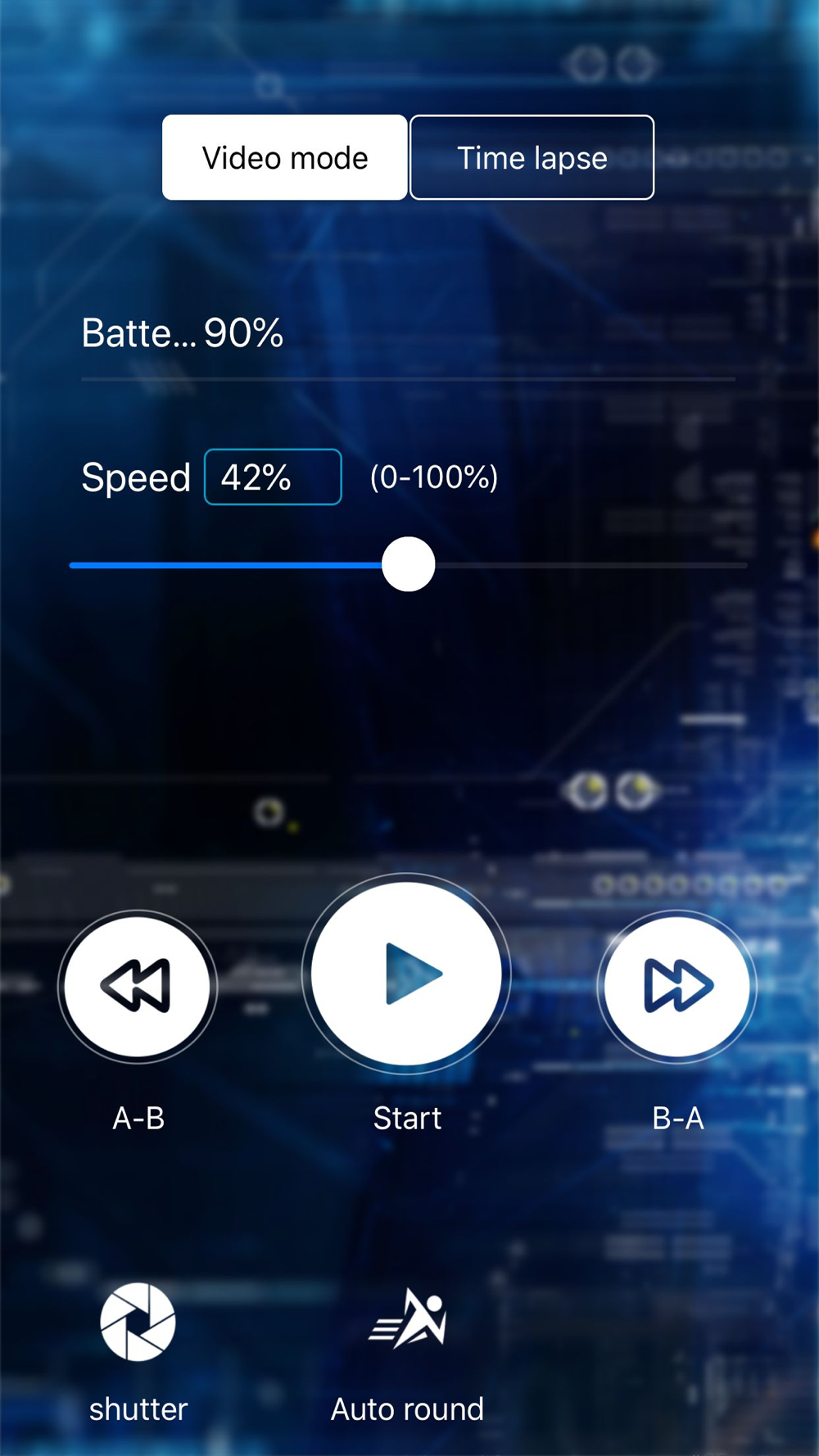819x1456 pixels.
Task: Select the Video mode tab
Action: click(285, 157)
